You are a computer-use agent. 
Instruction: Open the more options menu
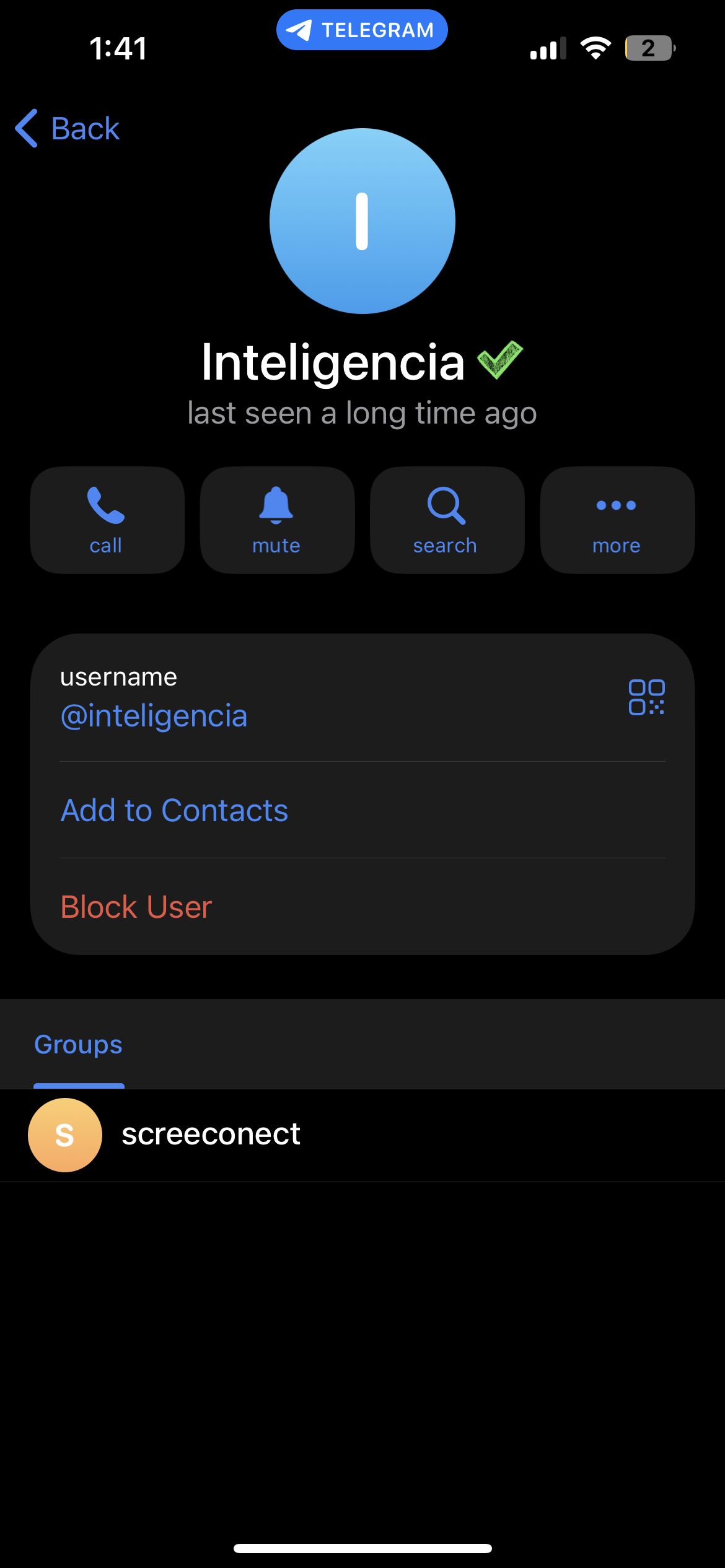617,520
